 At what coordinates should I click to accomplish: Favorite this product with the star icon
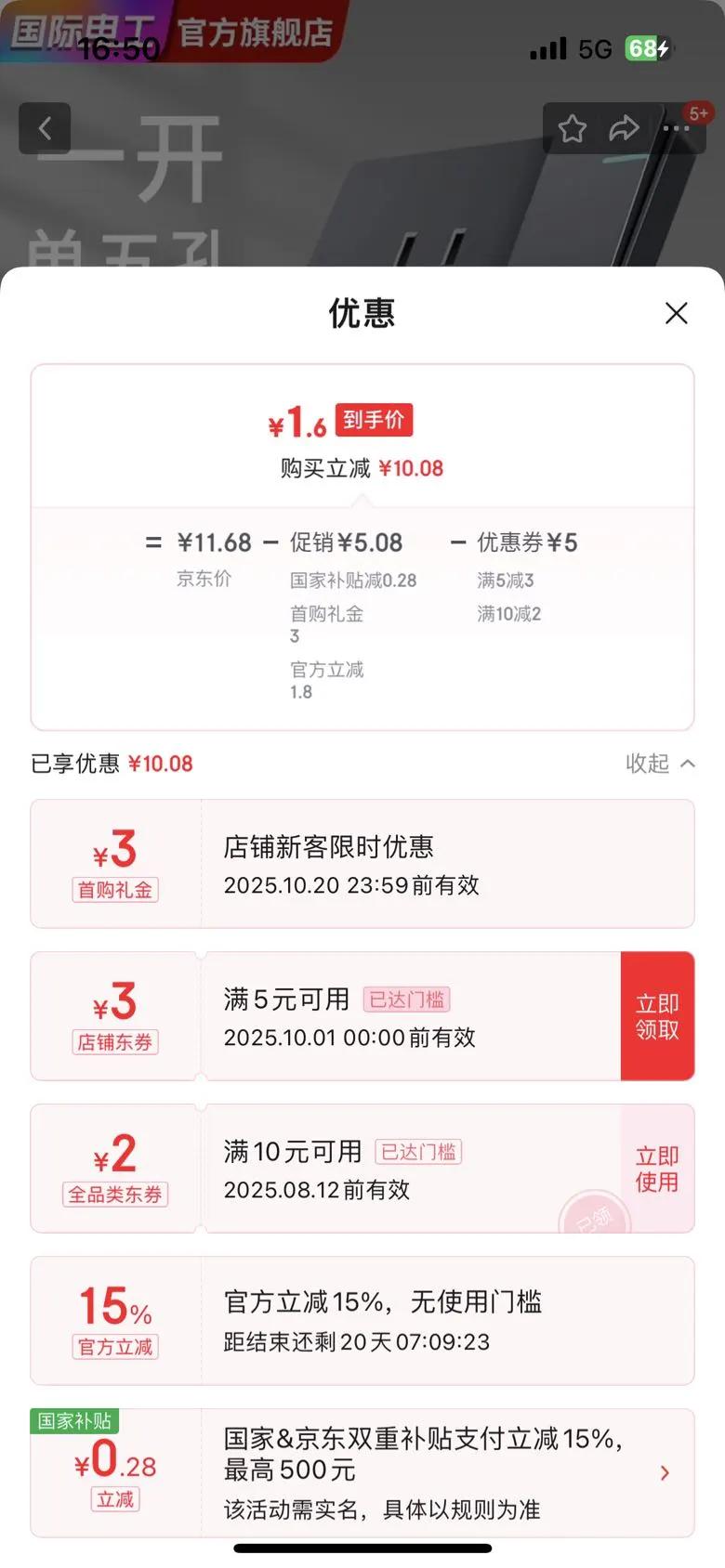(x=572, y=128)
